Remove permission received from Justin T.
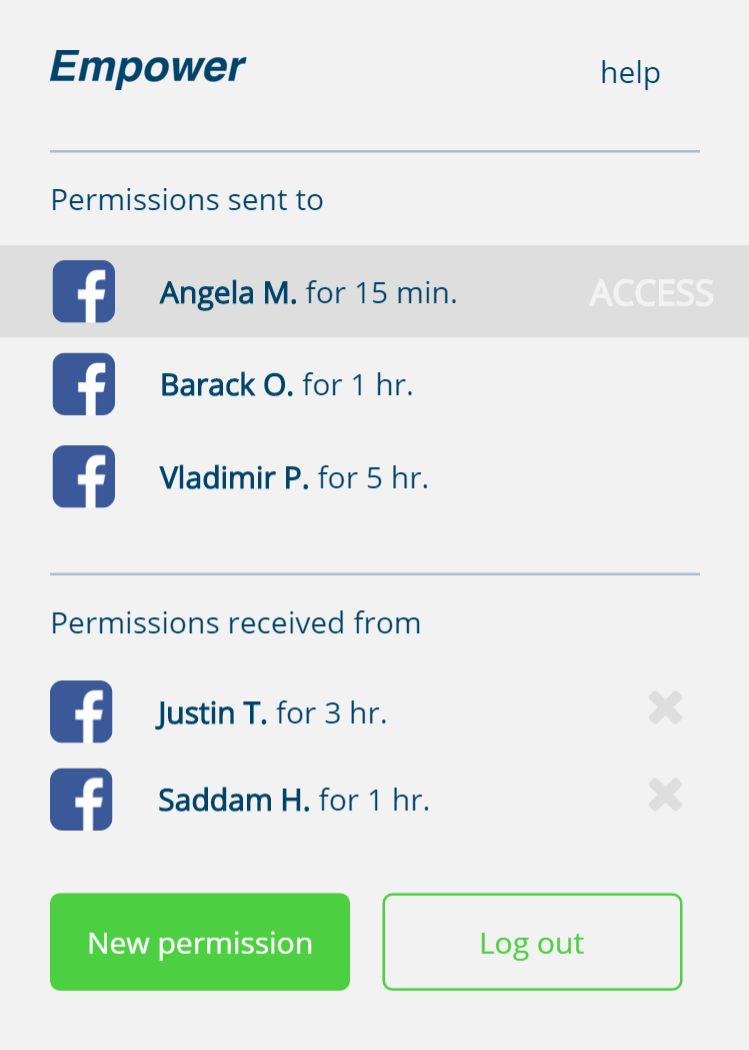 pos(665,708)
